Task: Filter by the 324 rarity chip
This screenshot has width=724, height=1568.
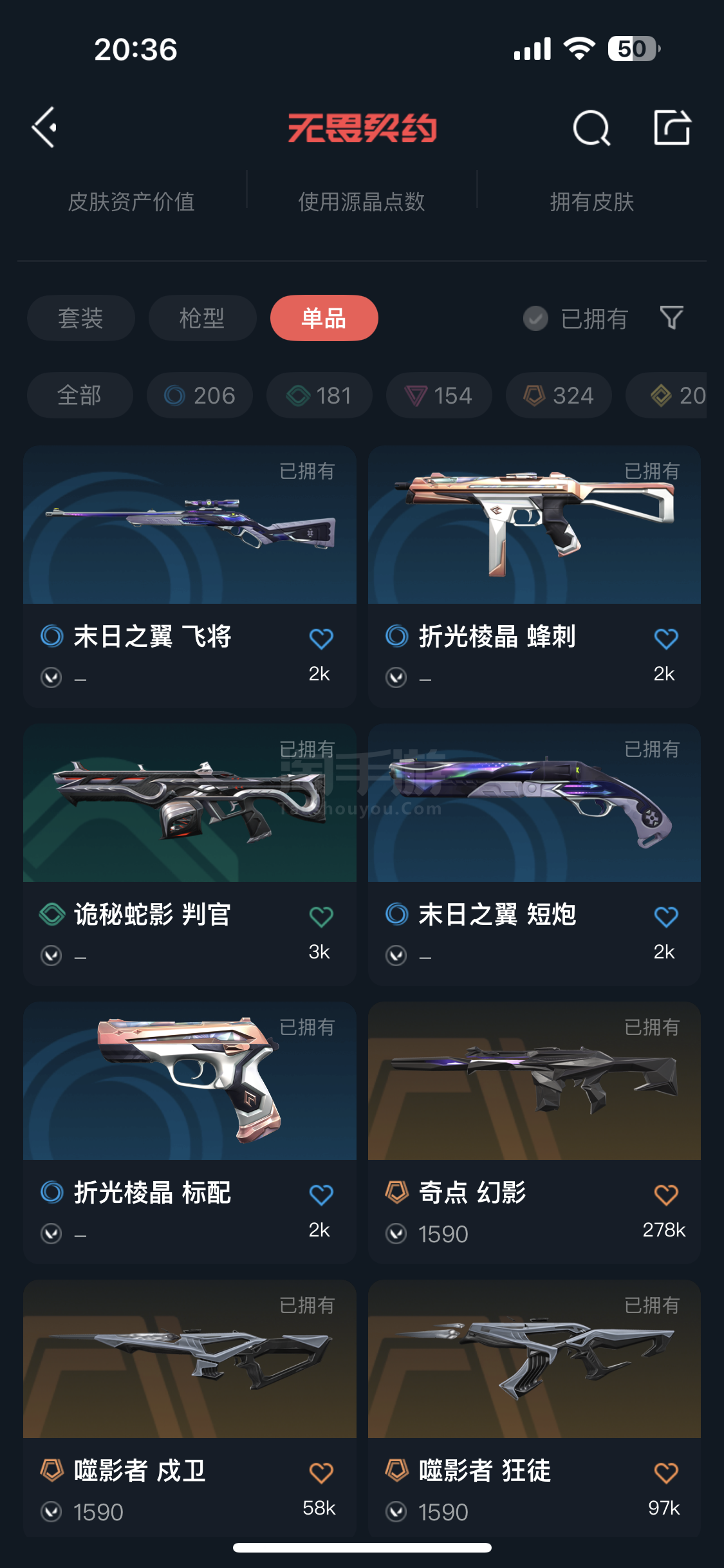Action: click(559, 395)
